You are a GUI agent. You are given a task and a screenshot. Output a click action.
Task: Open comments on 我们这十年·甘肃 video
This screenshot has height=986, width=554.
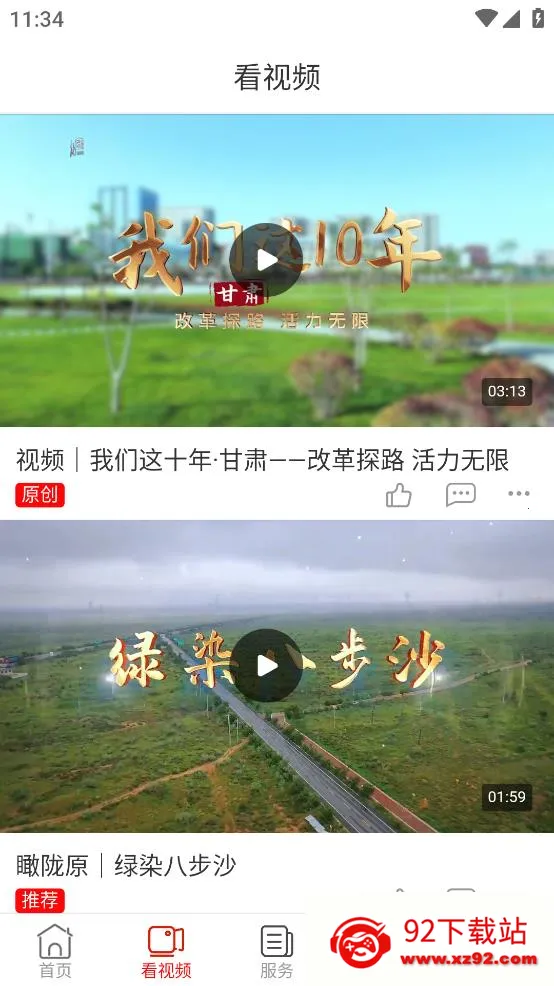(461, 495)
